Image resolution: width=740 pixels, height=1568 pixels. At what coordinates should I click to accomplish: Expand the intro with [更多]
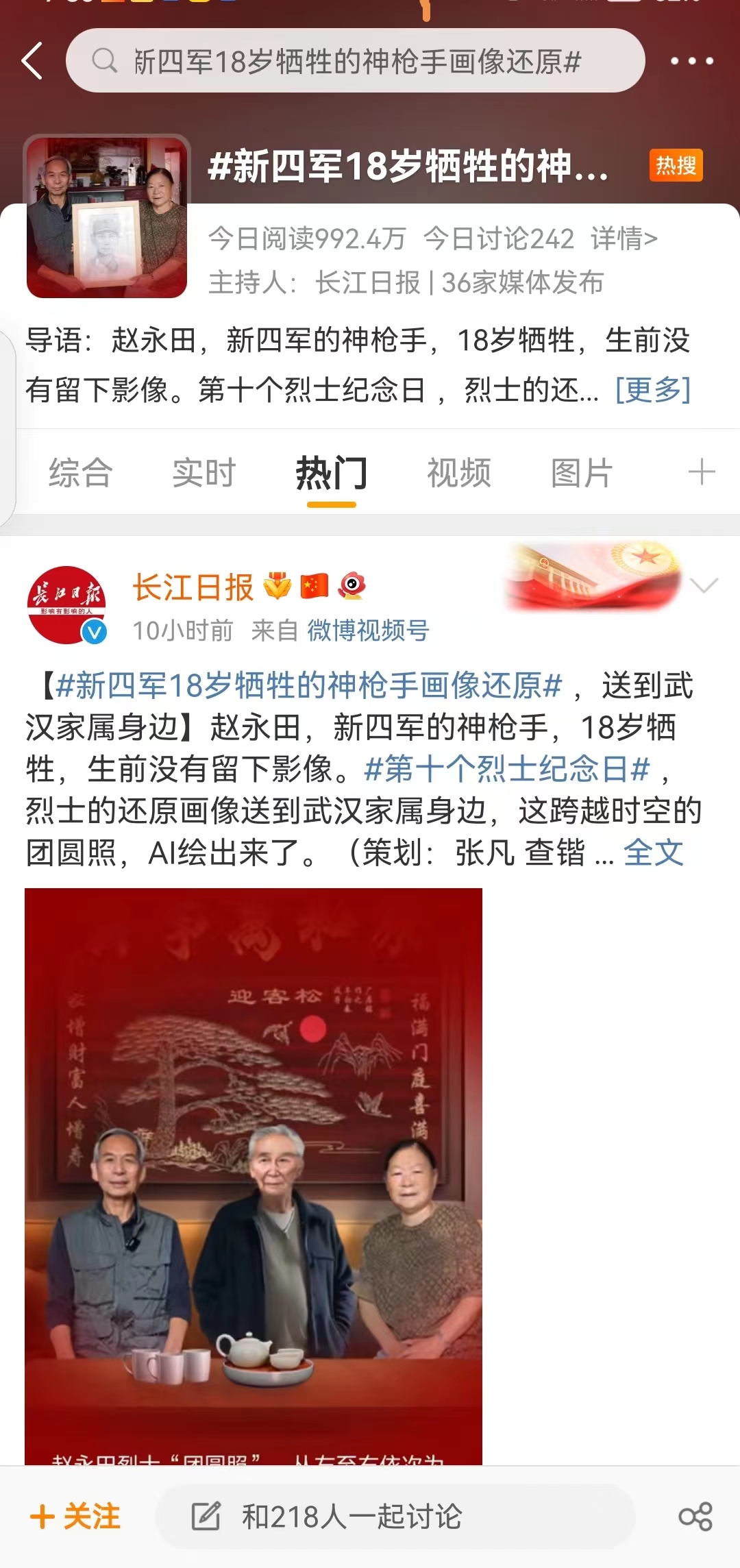652,390
